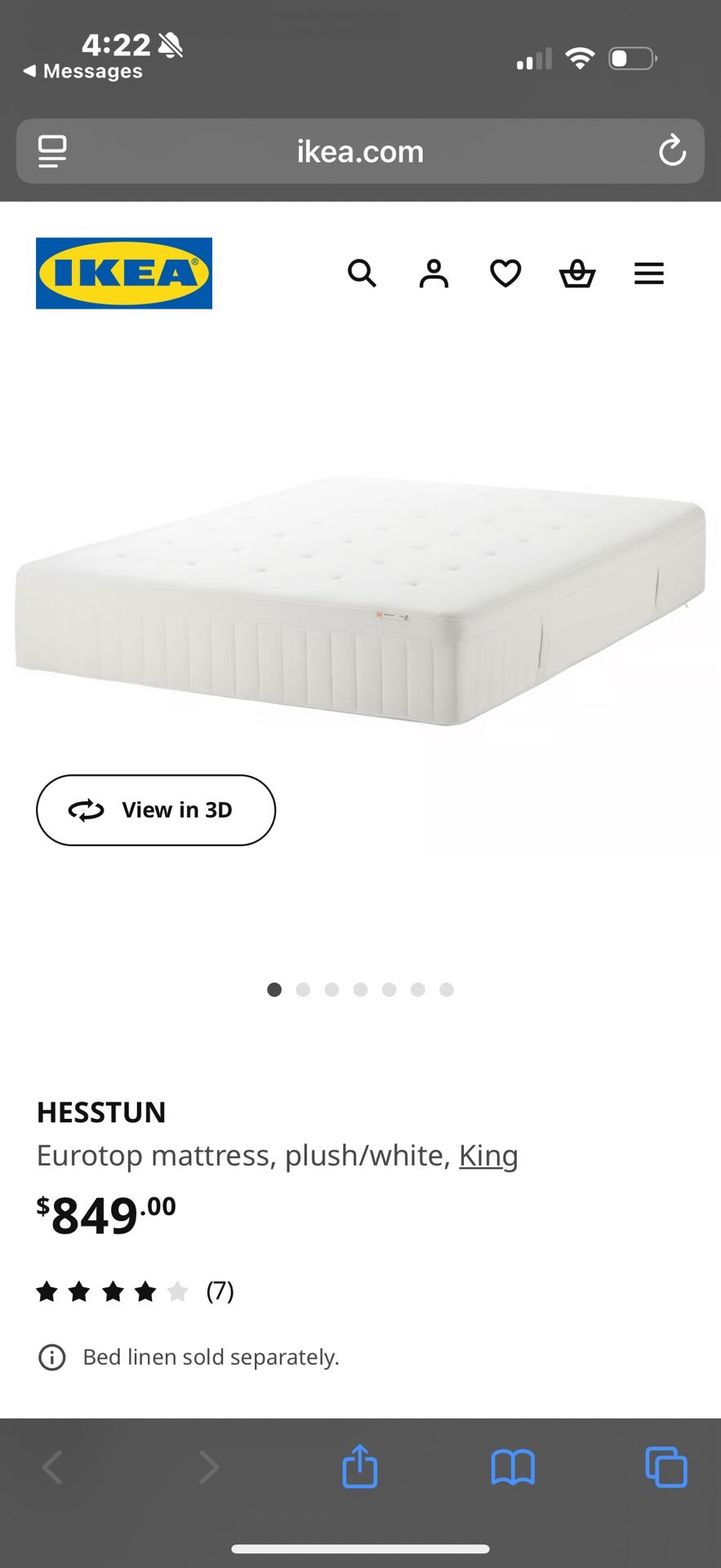Open the Safari bookmarks icon
The image size is (721, 1568).
(513, 1466)
